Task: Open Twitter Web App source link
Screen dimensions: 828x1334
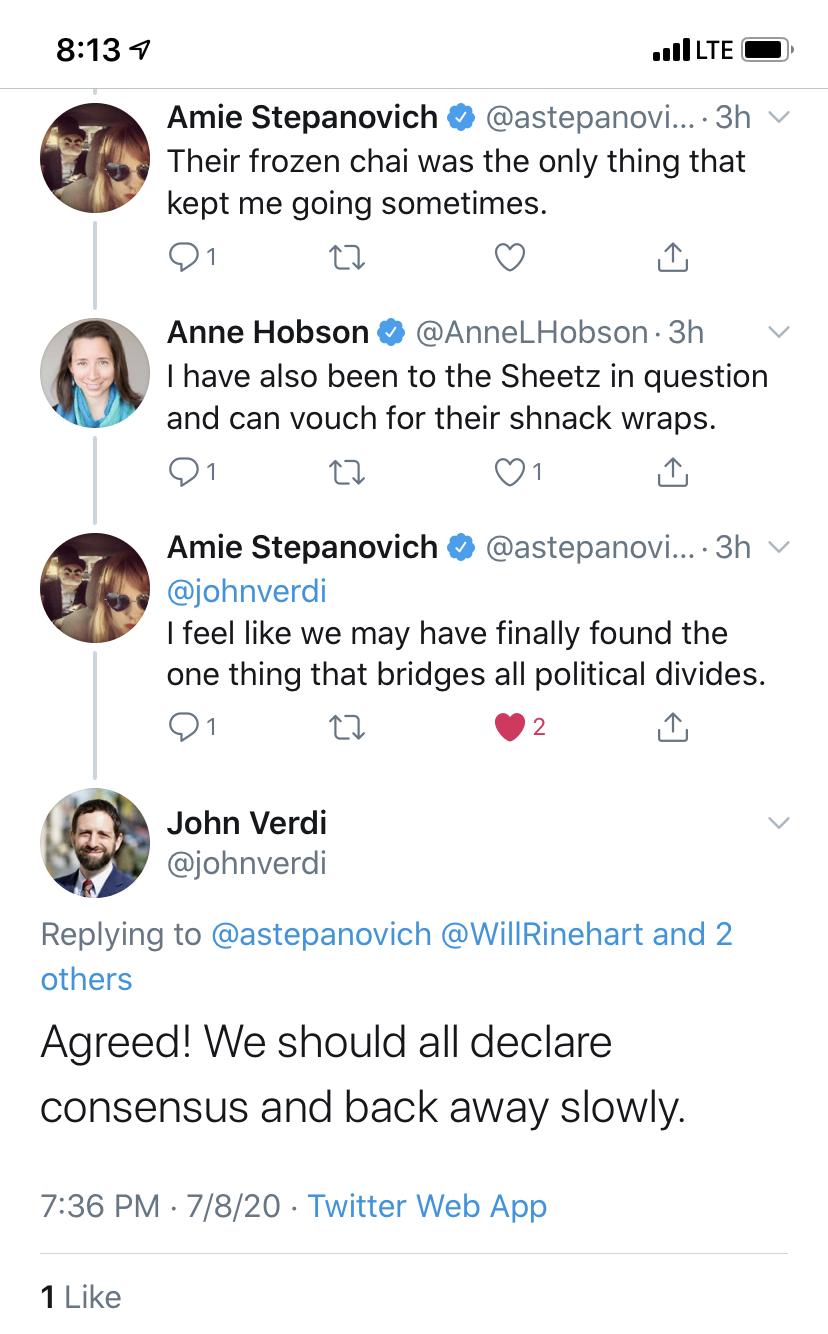Action: tap(427, 1205)
